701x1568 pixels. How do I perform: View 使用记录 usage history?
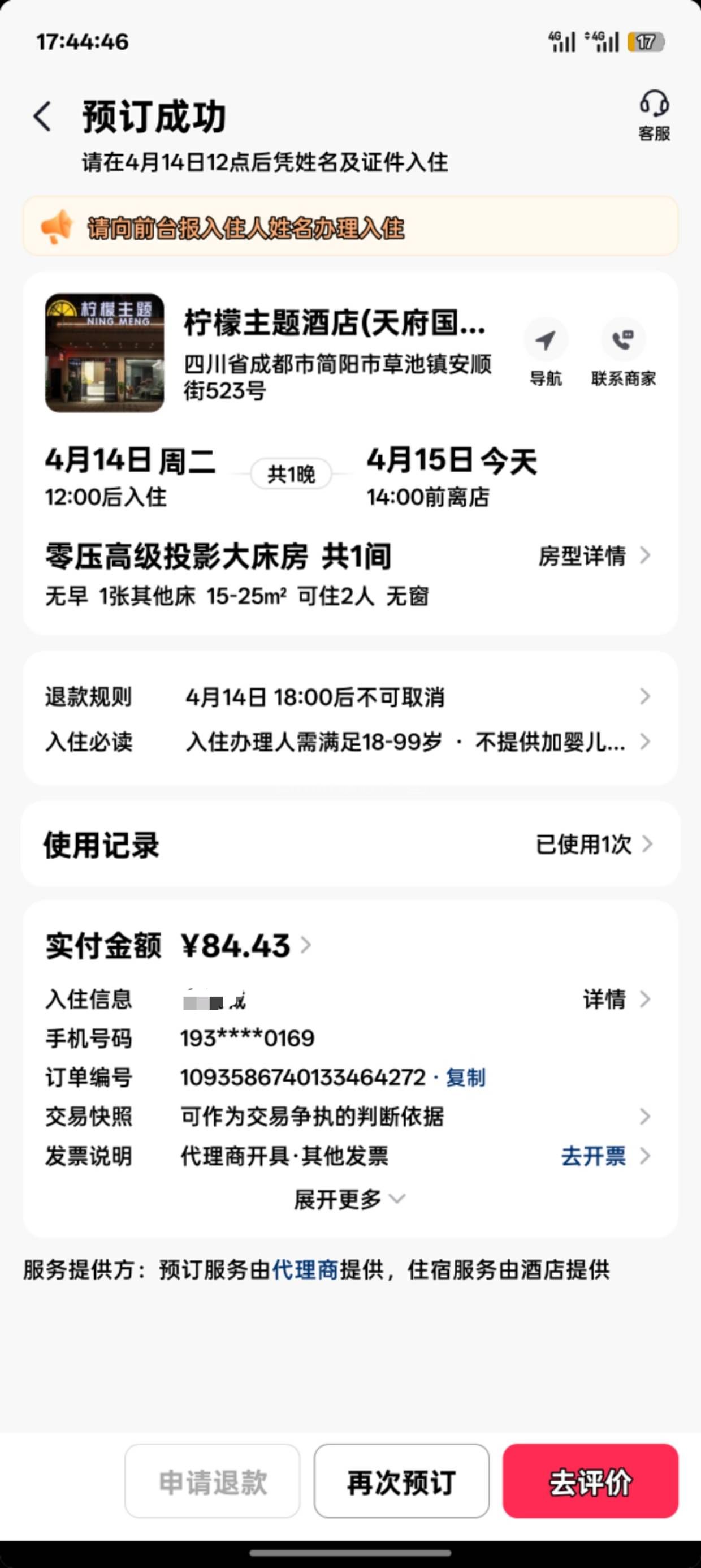349,845
